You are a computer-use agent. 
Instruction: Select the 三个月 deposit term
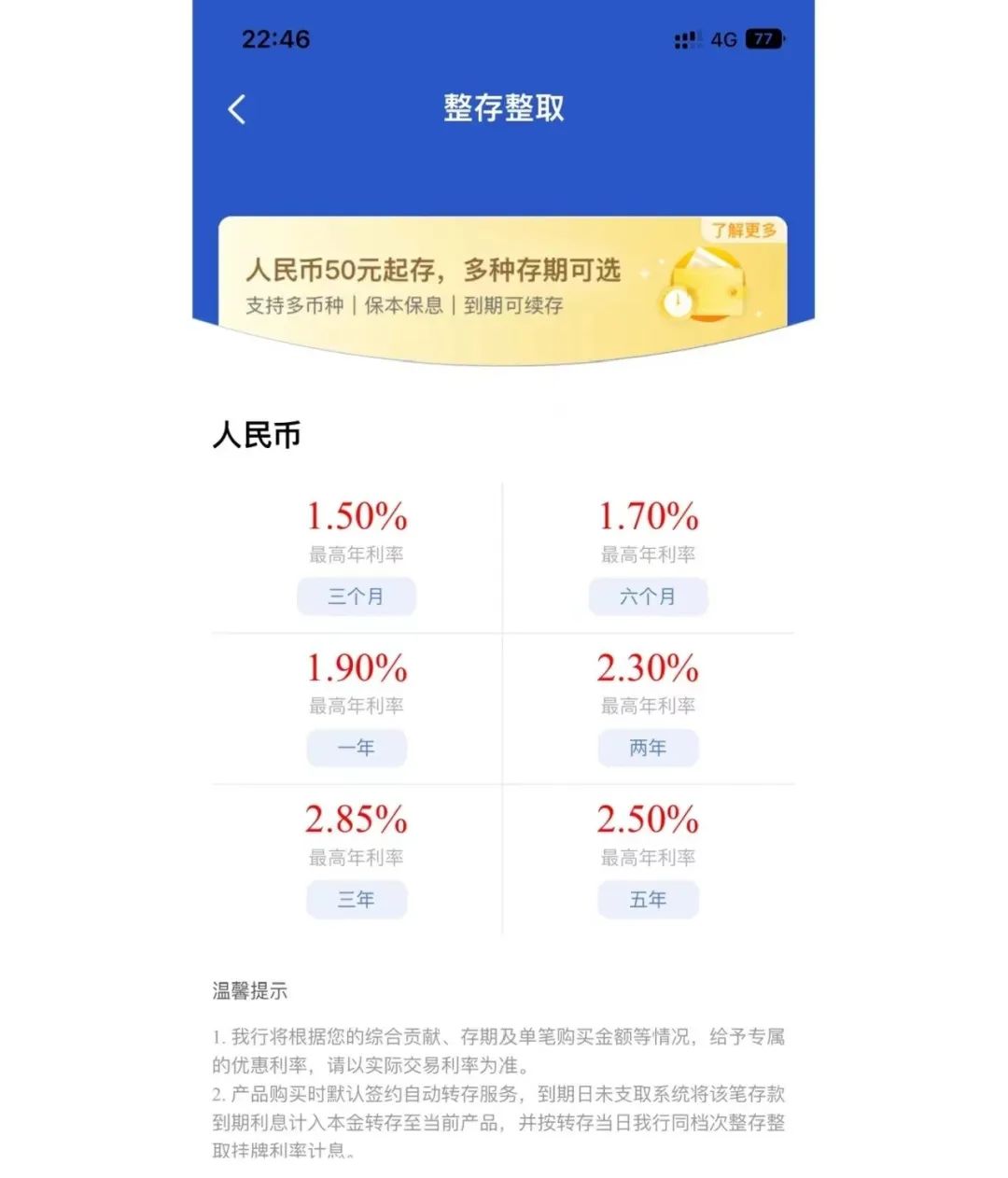(x=357, y=596)
